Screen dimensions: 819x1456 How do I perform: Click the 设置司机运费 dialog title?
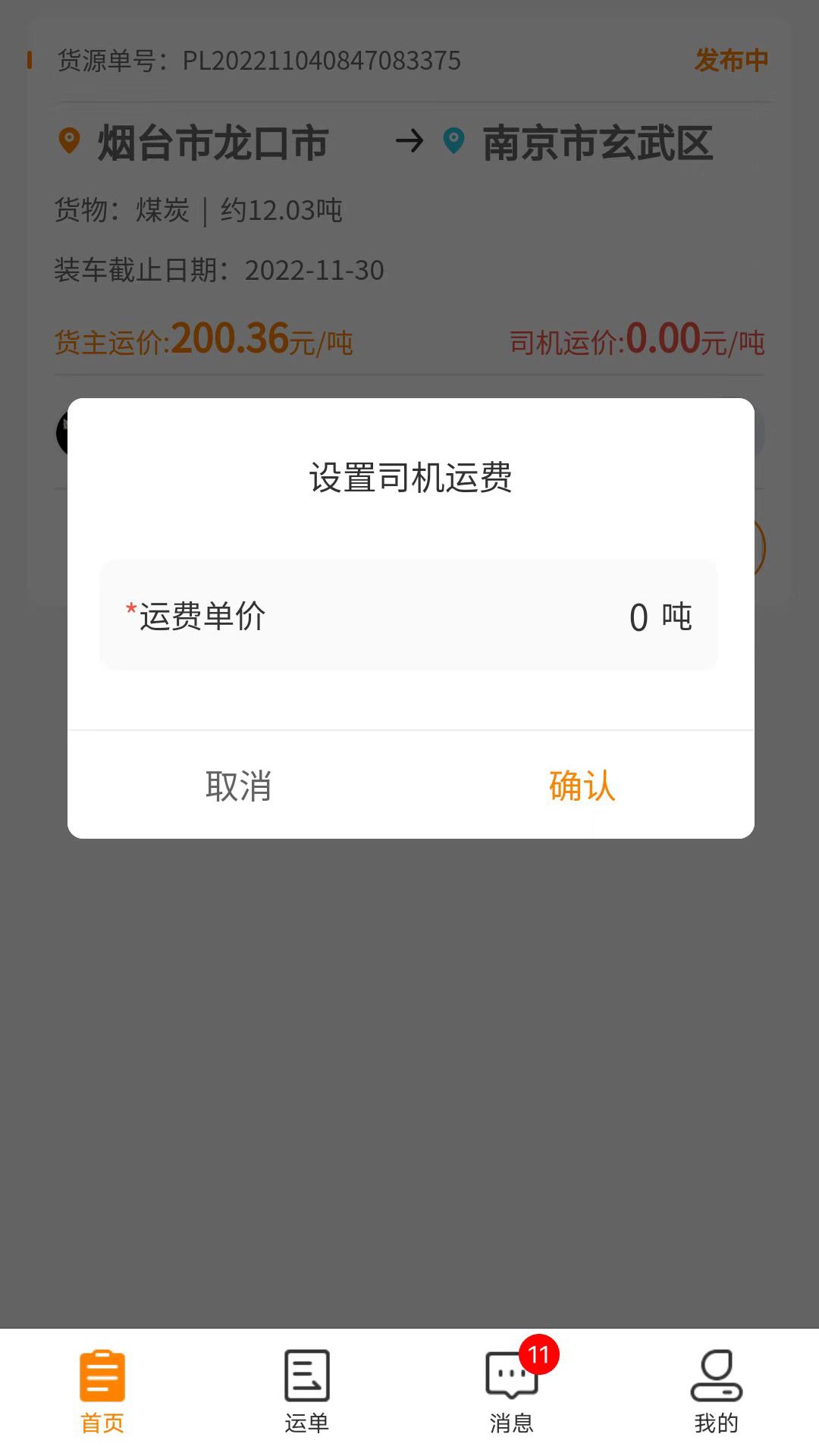[409, 478]
